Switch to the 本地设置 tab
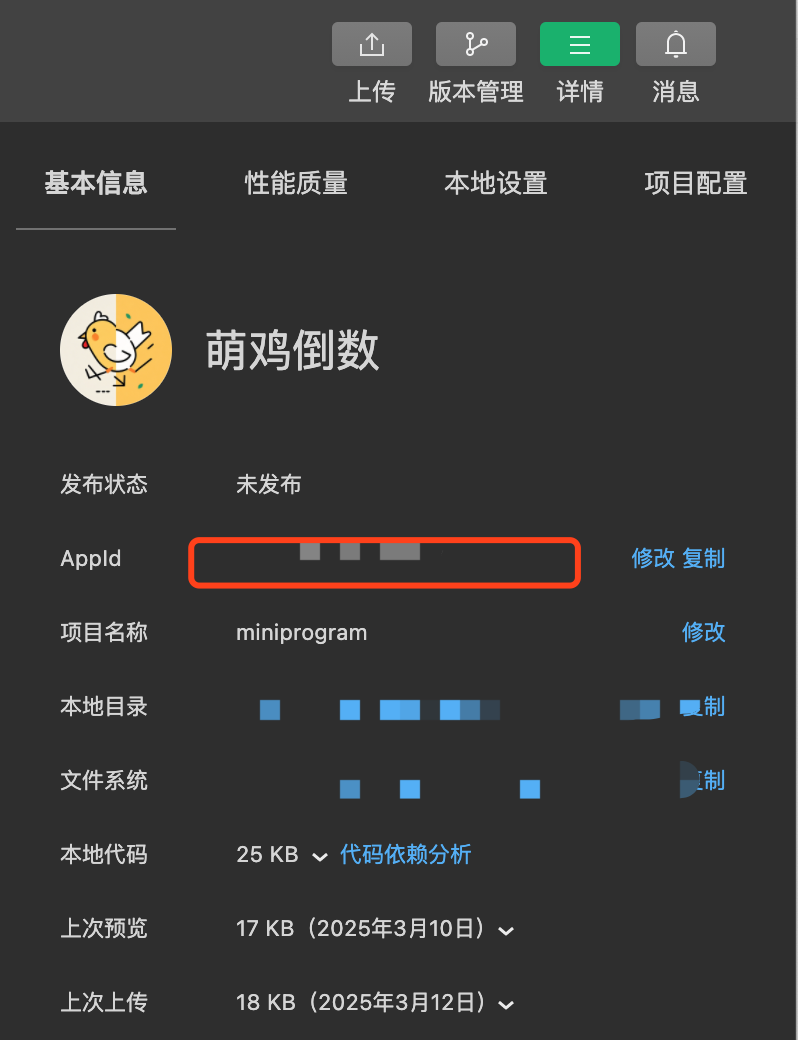Screen dimensions: 798x1040 point(496,183)
